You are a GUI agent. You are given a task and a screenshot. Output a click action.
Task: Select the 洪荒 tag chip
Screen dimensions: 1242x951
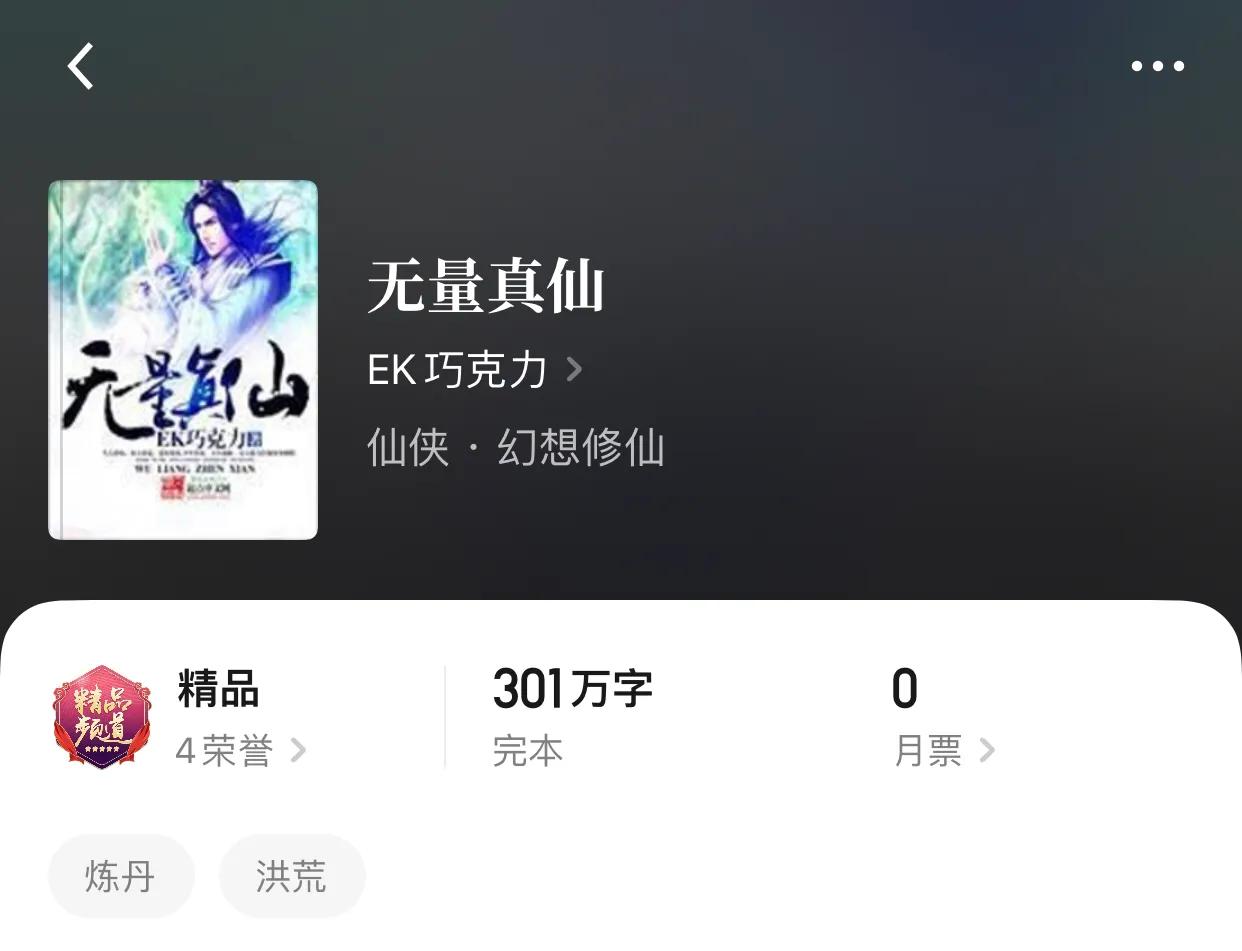click(x=292, y=876)
